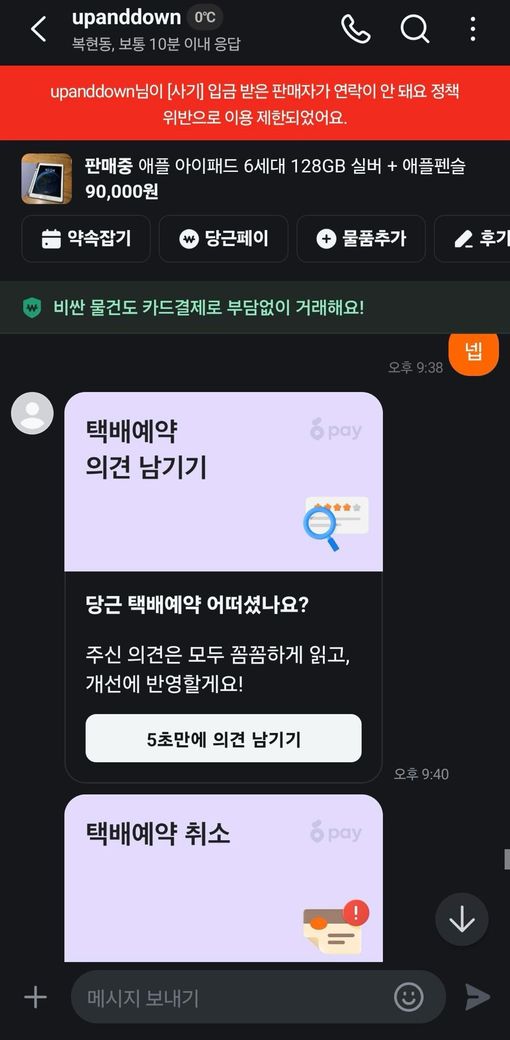This screenshot has height=1040, width=510.
Task: Tap 5초만에 의견 남기기 button
Action: (223, 738)
